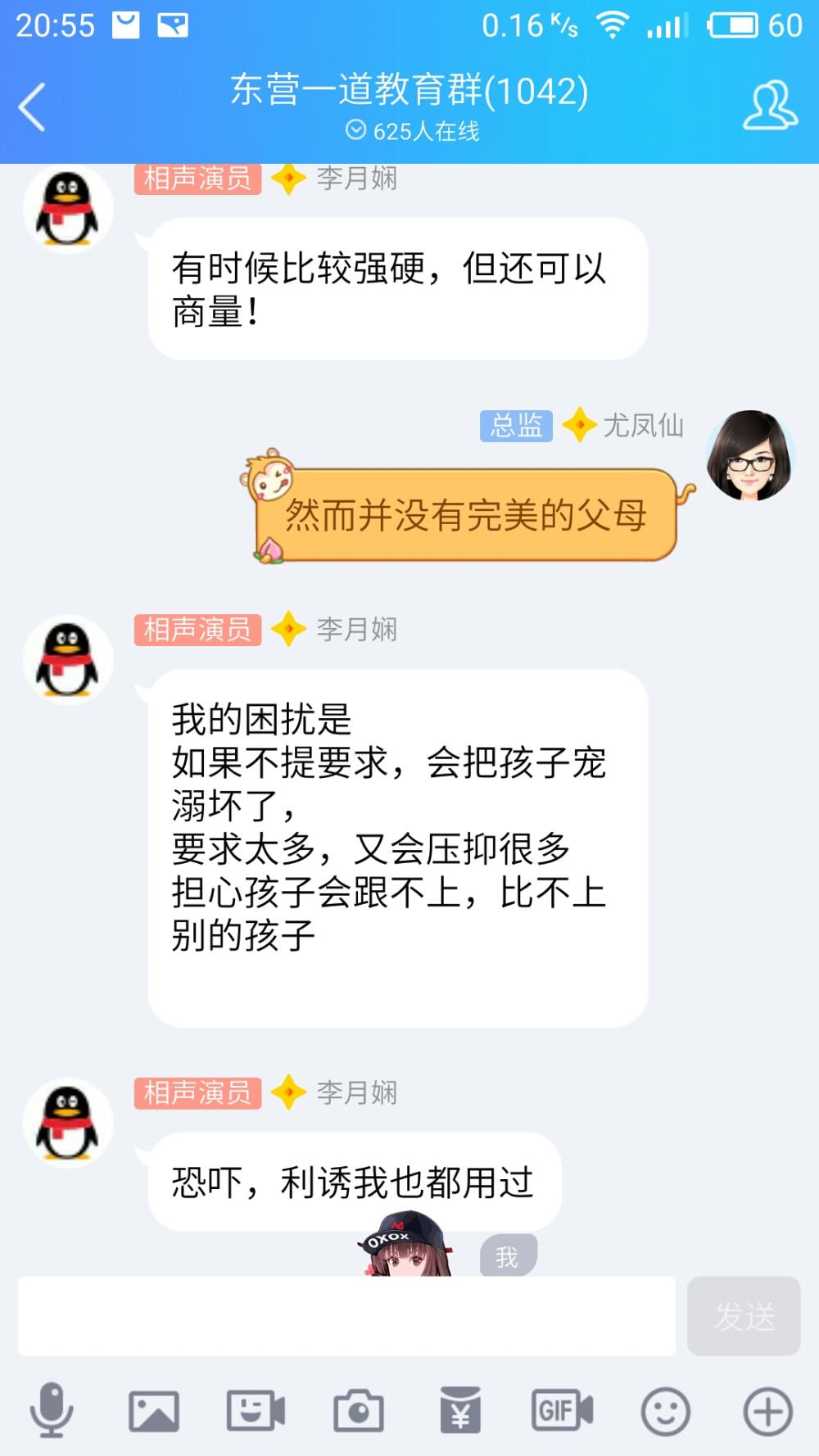819x1456 pixels.
Task: Open the short video sticker tool
Action: 256,1411
